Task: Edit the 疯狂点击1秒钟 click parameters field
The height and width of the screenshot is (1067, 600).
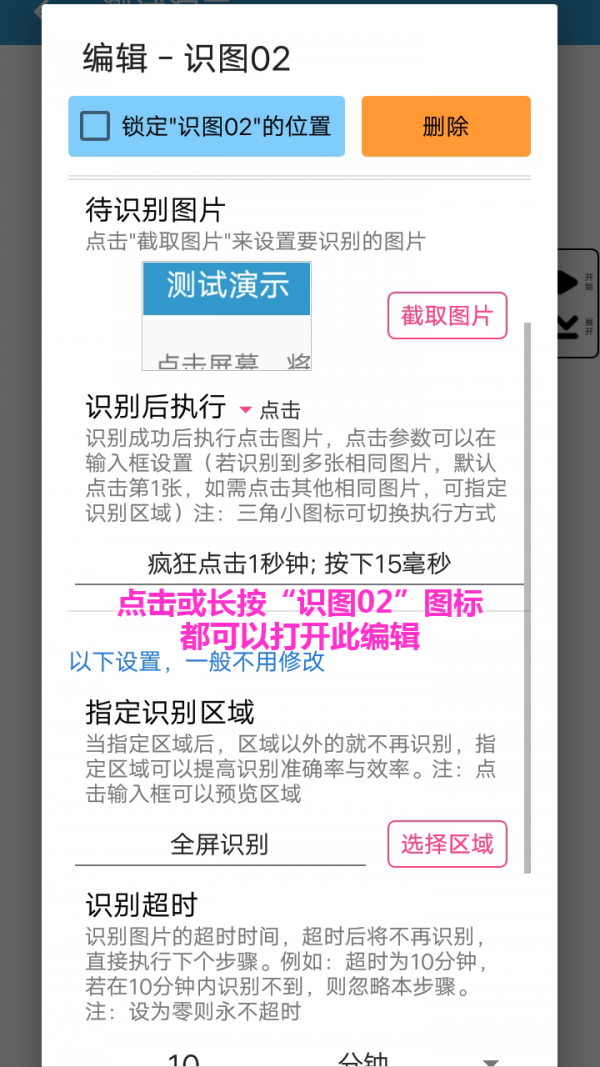Action: [299, 565]
